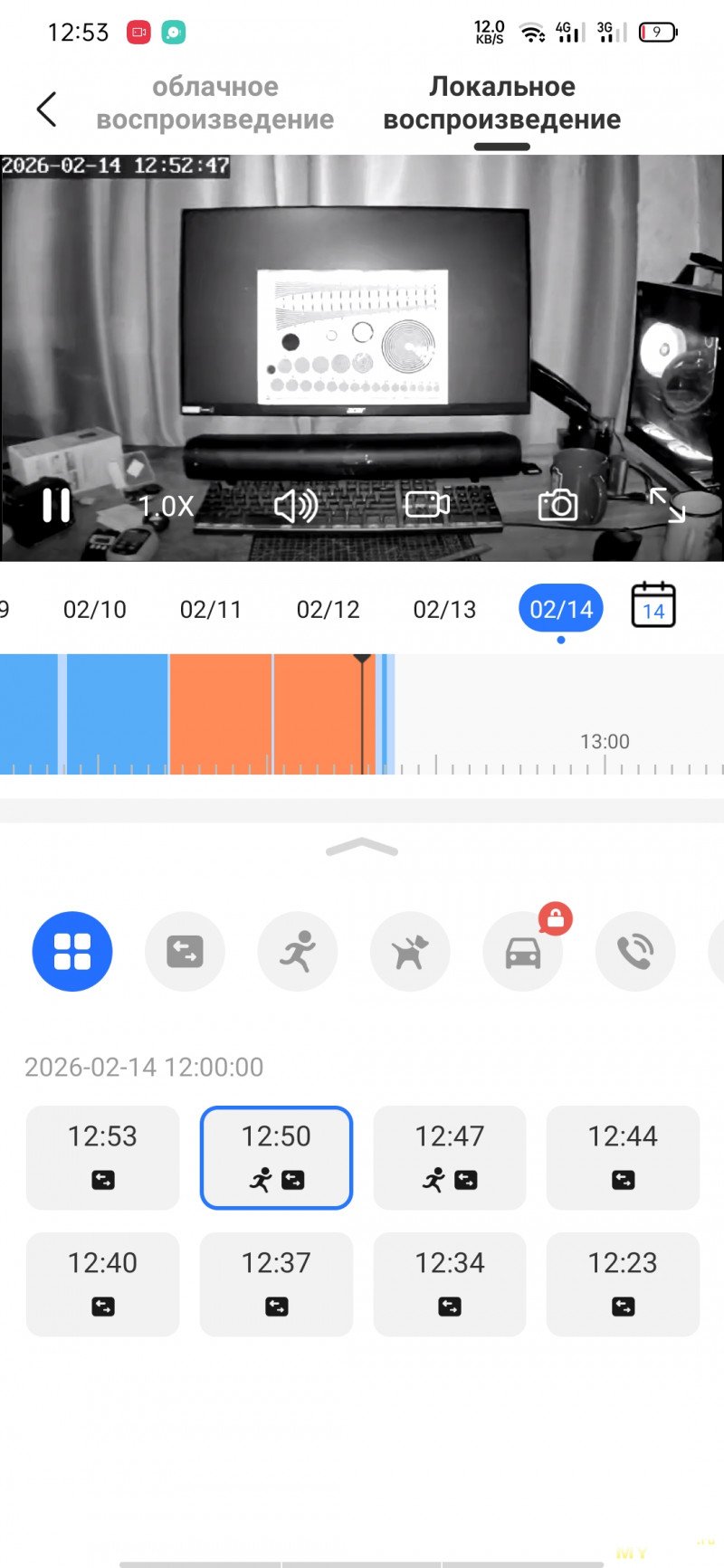Open the calendar date picker
This screenshot has height=1568, width=724.
[653, 605]
